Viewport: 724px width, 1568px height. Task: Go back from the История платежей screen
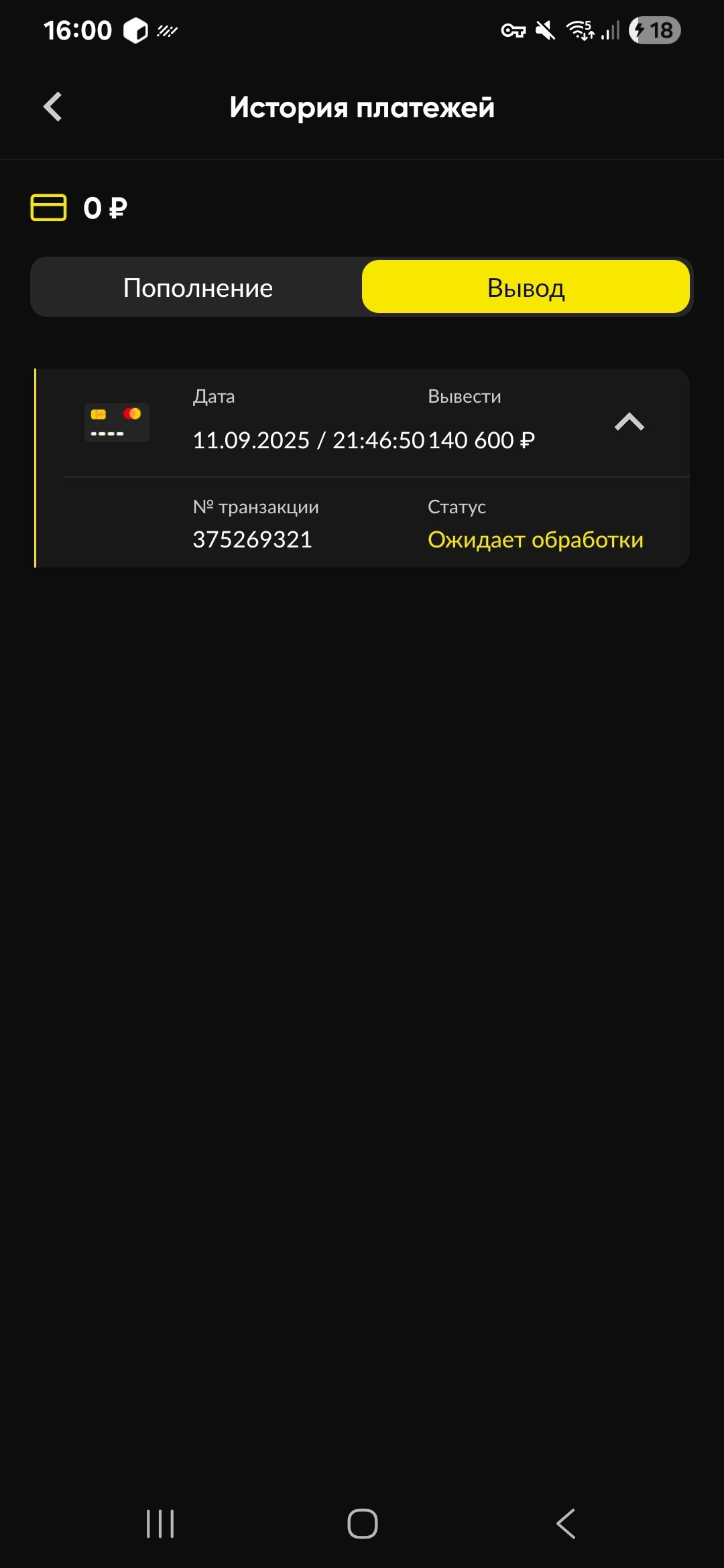[52, 107]
